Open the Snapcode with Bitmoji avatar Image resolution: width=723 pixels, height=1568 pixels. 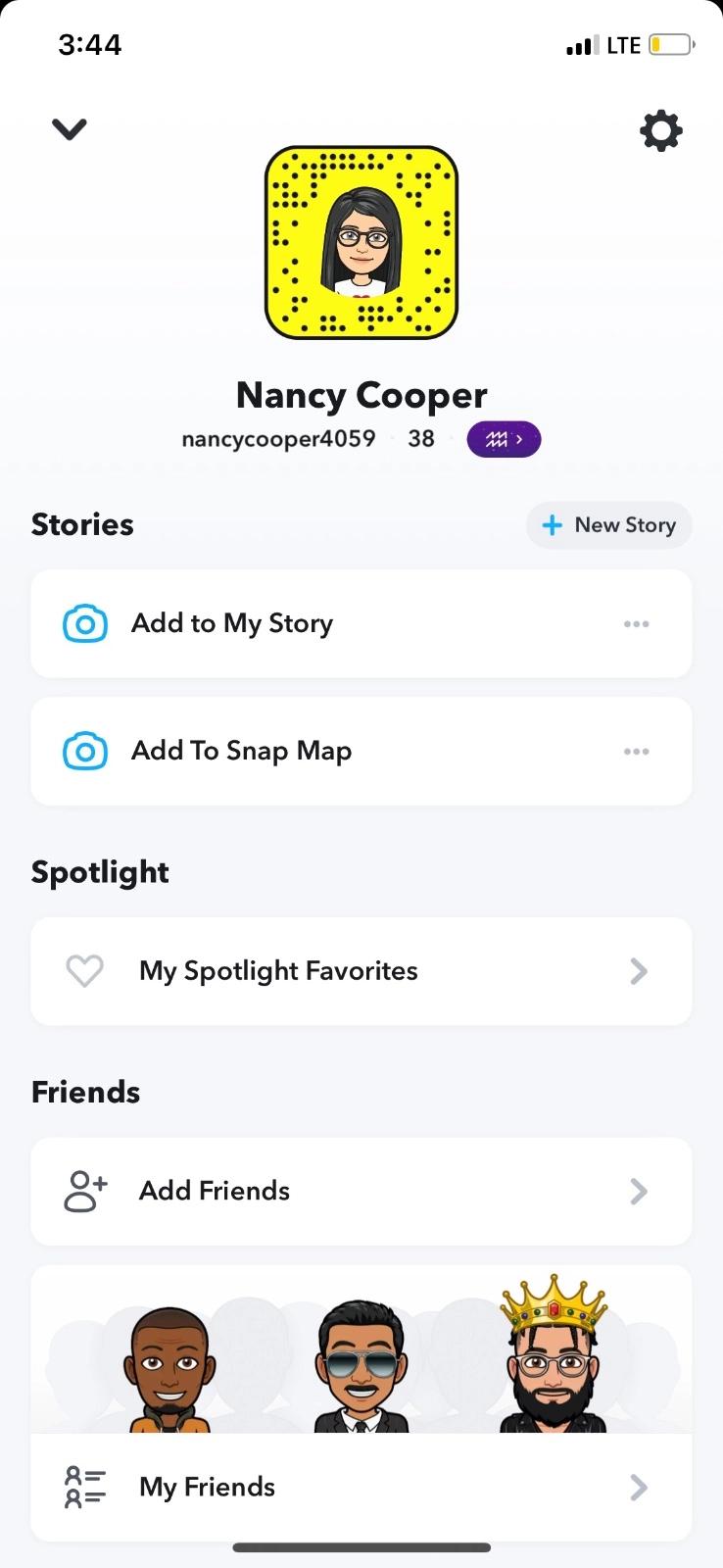point(361,243)
